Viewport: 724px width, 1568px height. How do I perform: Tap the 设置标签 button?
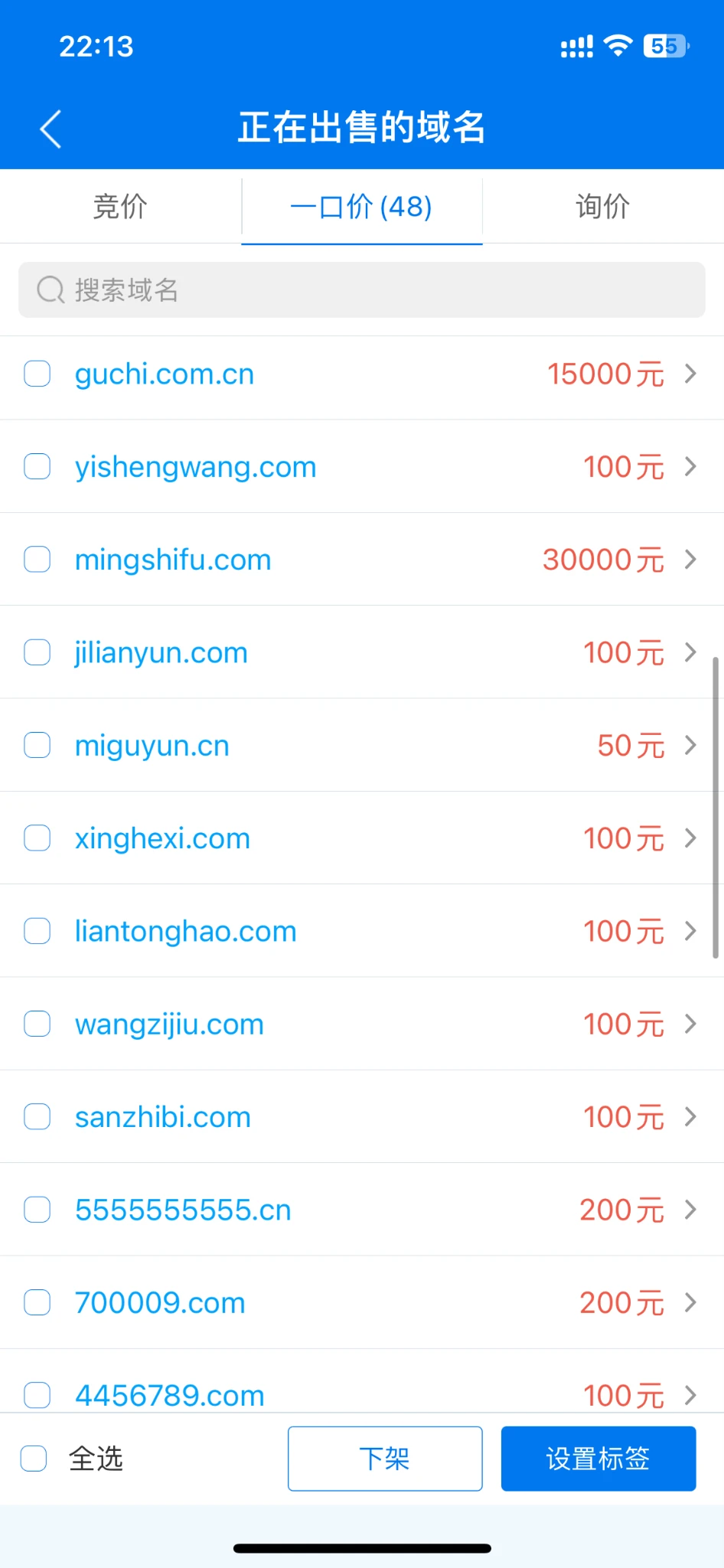pyautogui.click(x=598, y=1459)
